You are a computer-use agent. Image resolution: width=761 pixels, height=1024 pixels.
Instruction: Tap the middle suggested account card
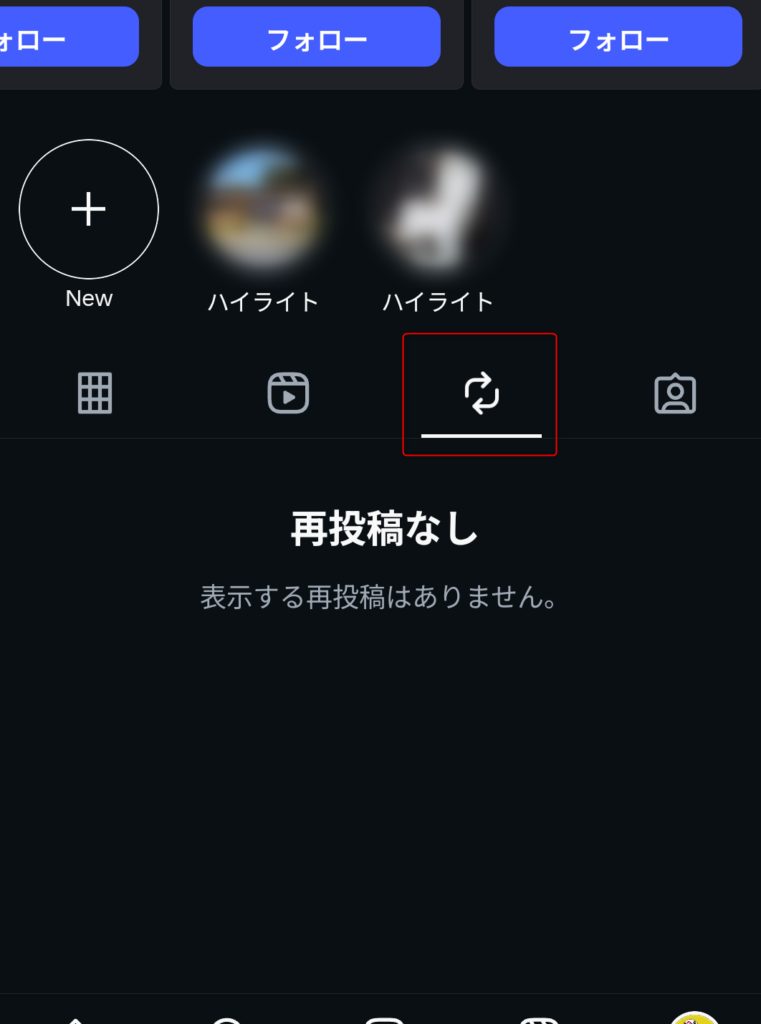316,45
